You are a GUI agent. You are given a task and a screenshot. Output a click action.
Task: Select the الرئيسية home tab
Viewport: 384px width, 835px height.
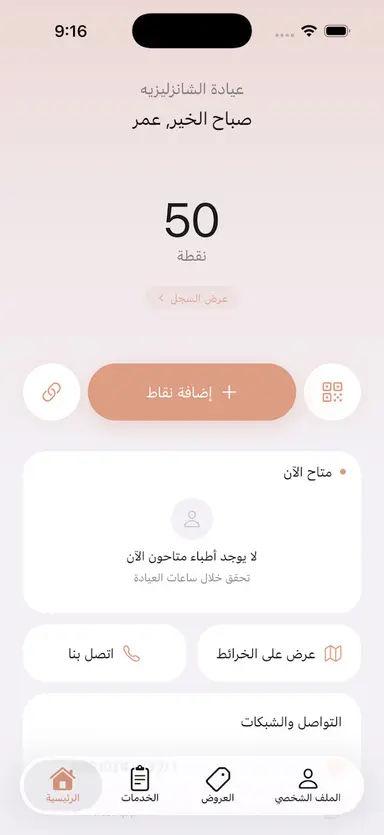tap(63, 785)
